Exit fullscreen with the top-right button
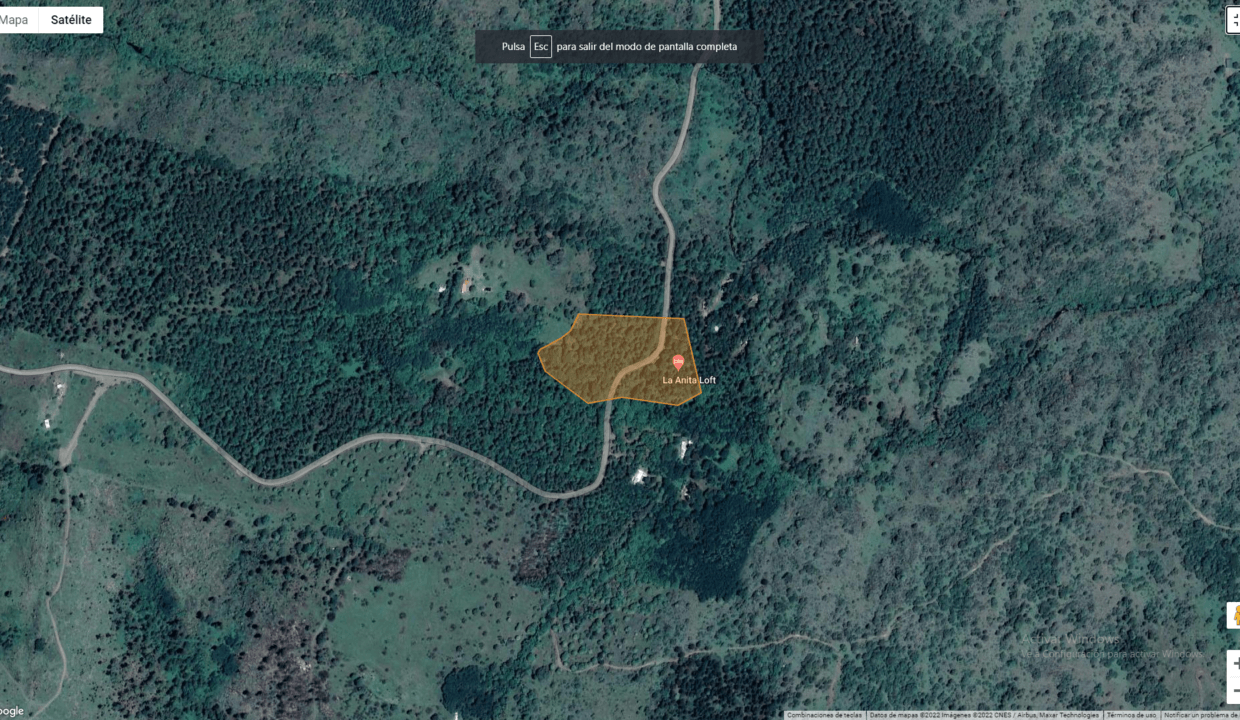 [1233, 20]
